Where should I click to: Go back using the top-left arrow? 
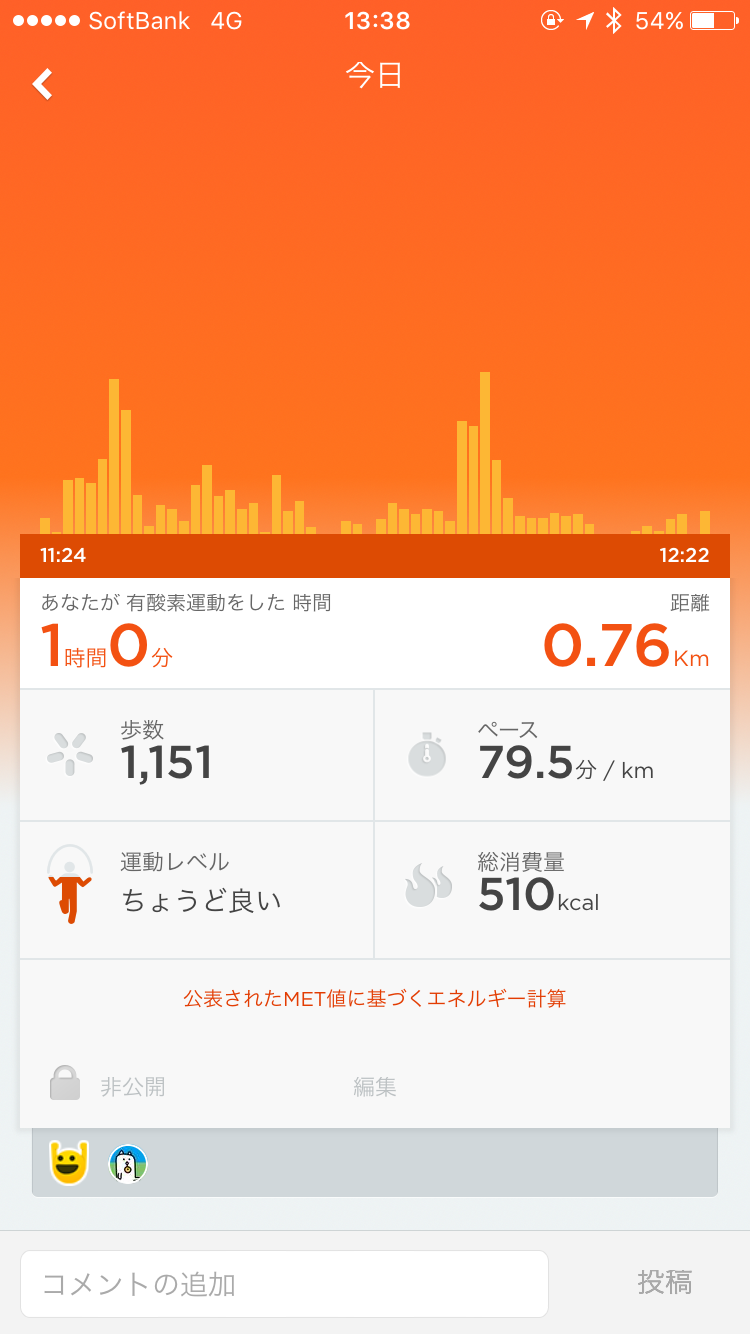pos(42,84)
